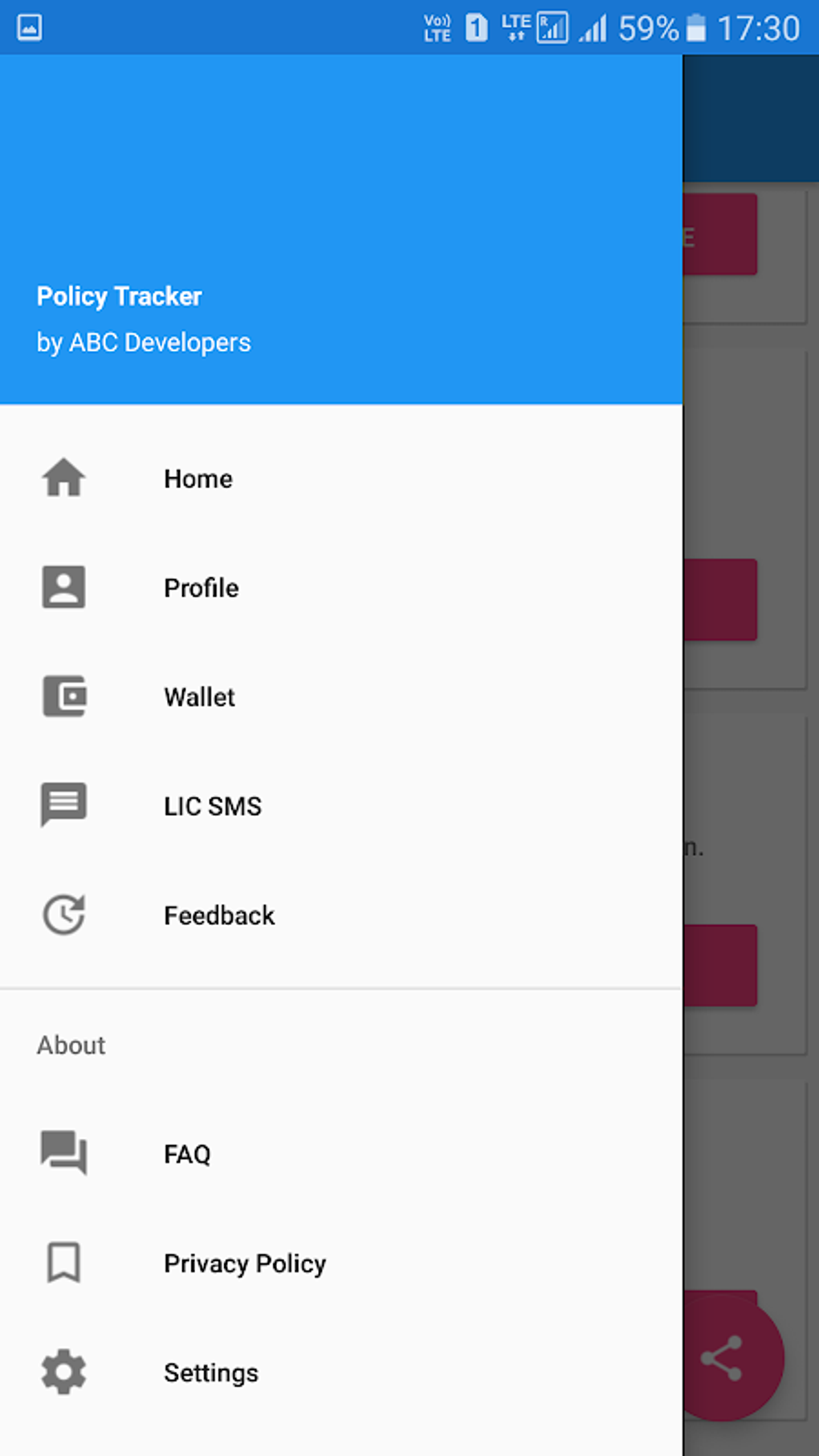819x1456 pixels.
Task: Click the Feedback clock icon
Action: (x=63, y=915)
